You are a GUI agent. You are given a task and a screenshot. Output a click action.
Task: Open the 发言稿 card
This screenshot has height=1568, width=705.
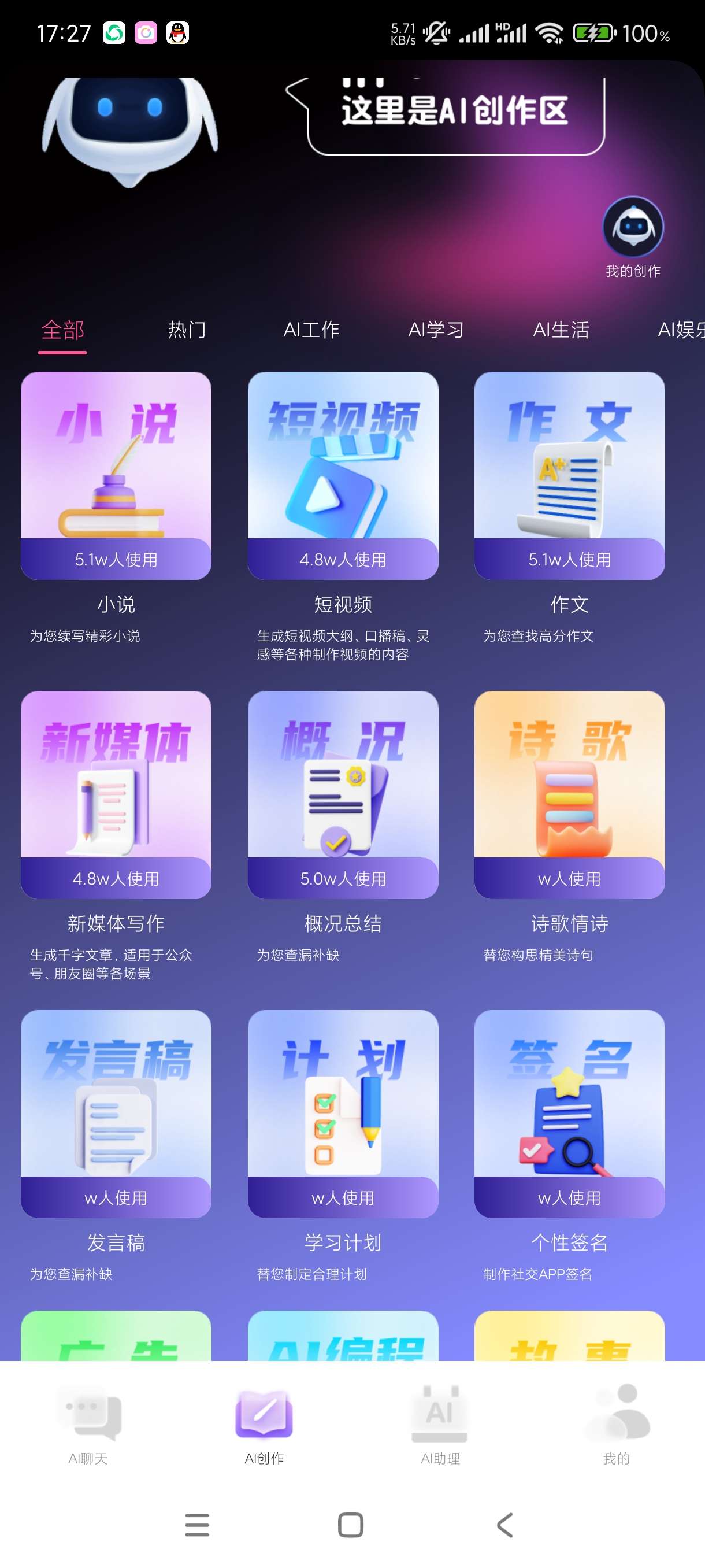click(116, 1114)
